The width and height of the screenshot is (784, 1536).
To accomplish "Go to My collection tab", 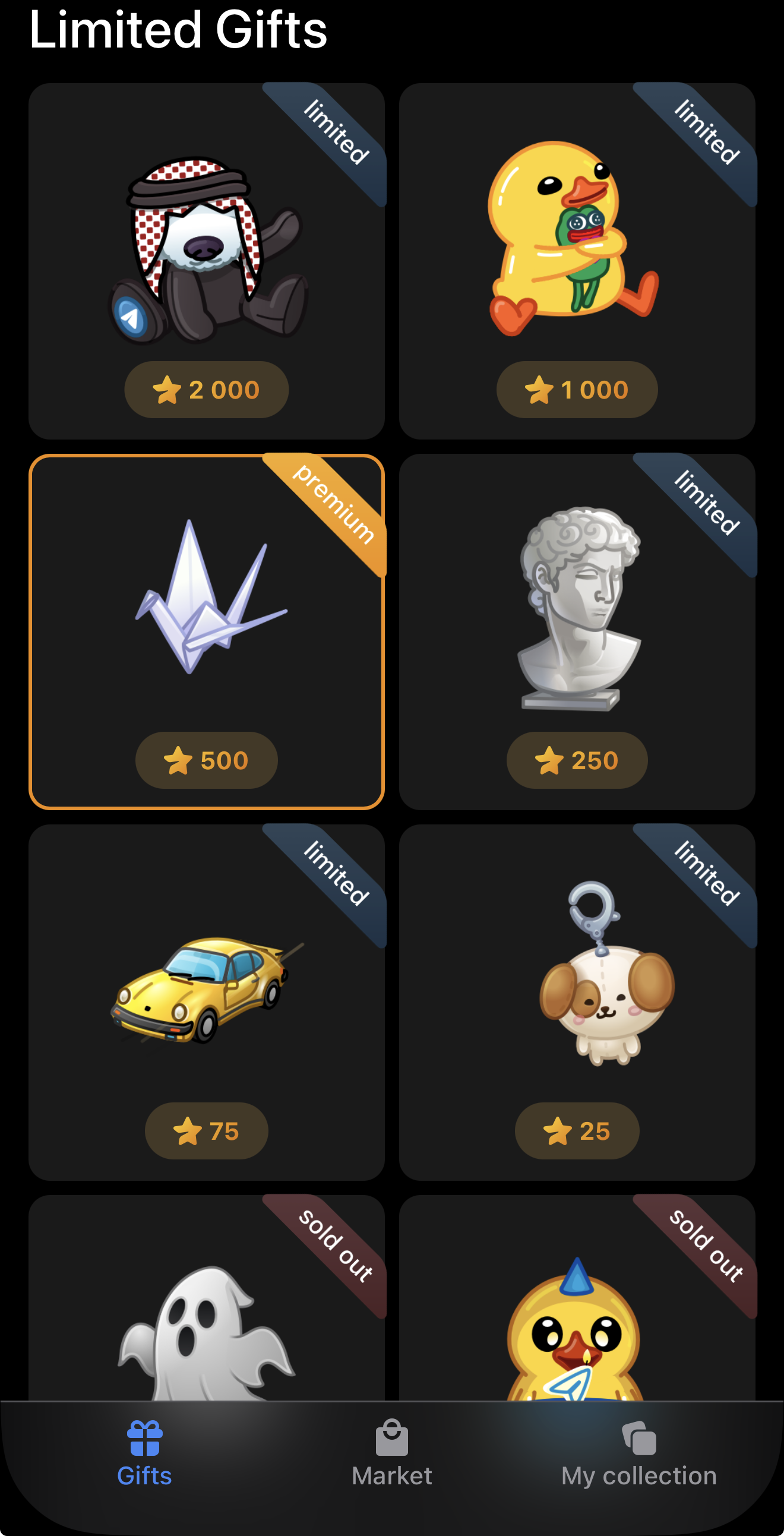I will click(x=638, y=1454).
